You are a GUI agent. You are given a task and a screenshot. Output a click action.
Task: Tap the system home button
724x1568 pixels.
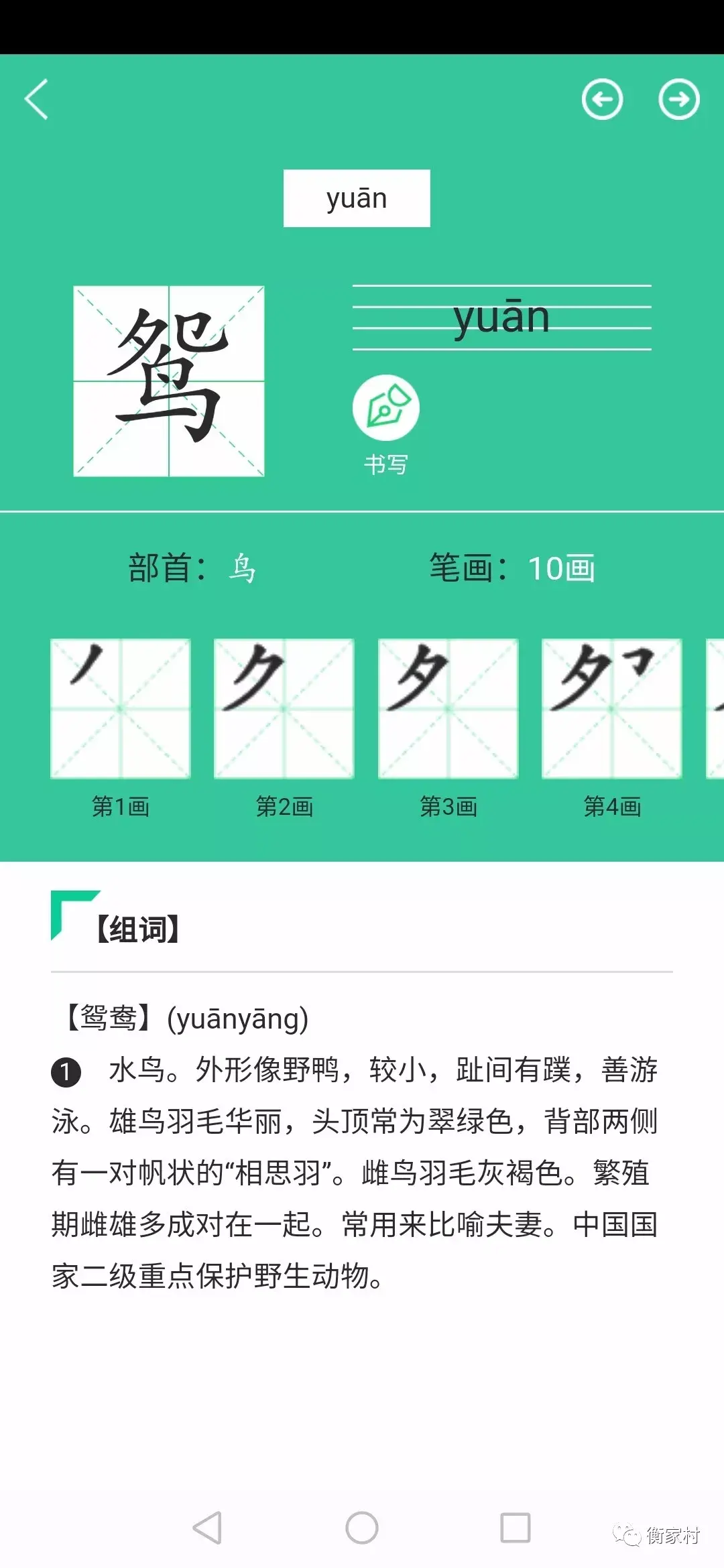(362, 1528)
